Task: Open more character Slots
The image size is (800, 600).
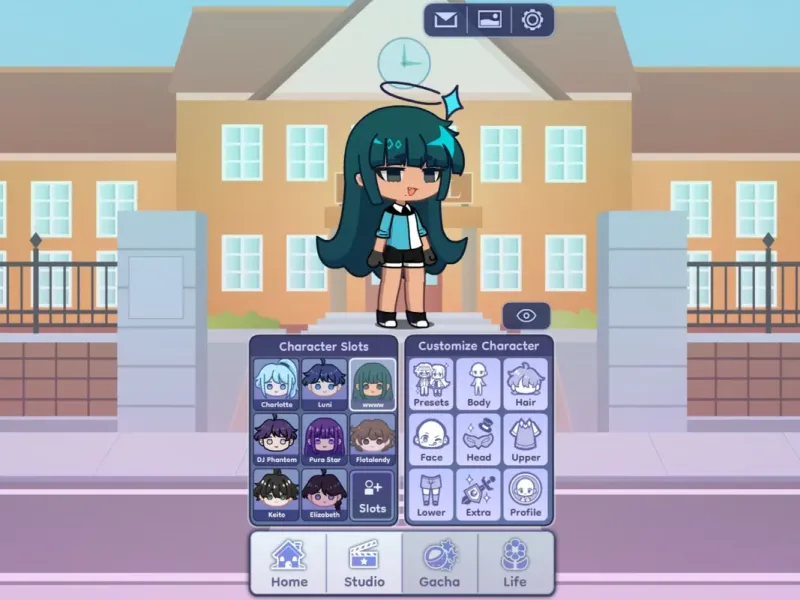Action: [x=373, y=494]
